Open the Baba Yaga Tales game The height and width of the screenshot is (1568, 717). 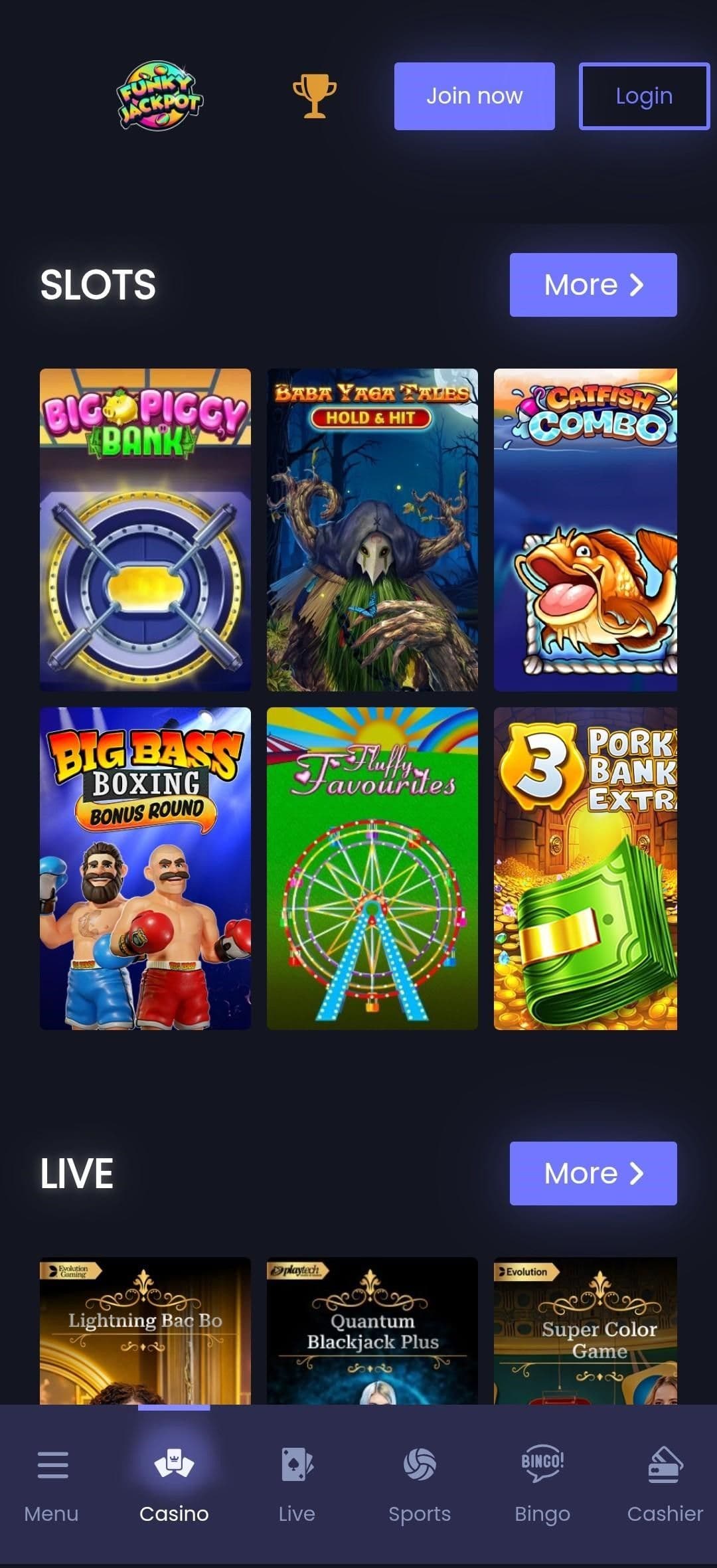tap(372, 529)
